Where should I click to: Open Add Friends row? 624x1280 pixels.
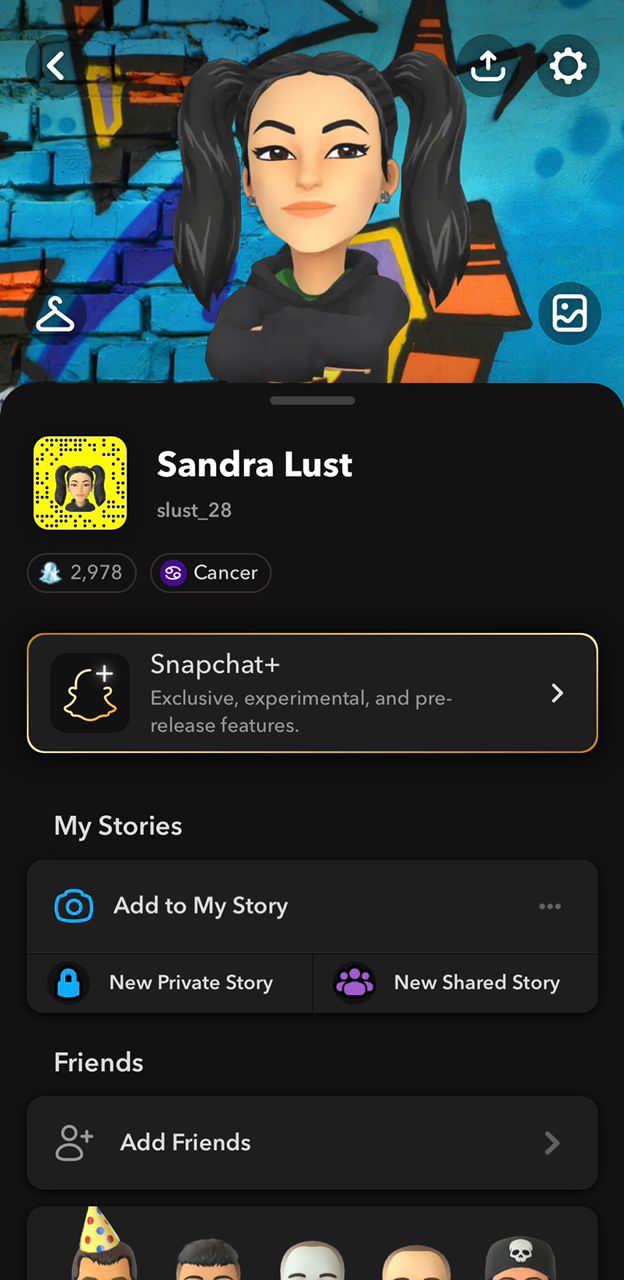[312, 1142]
